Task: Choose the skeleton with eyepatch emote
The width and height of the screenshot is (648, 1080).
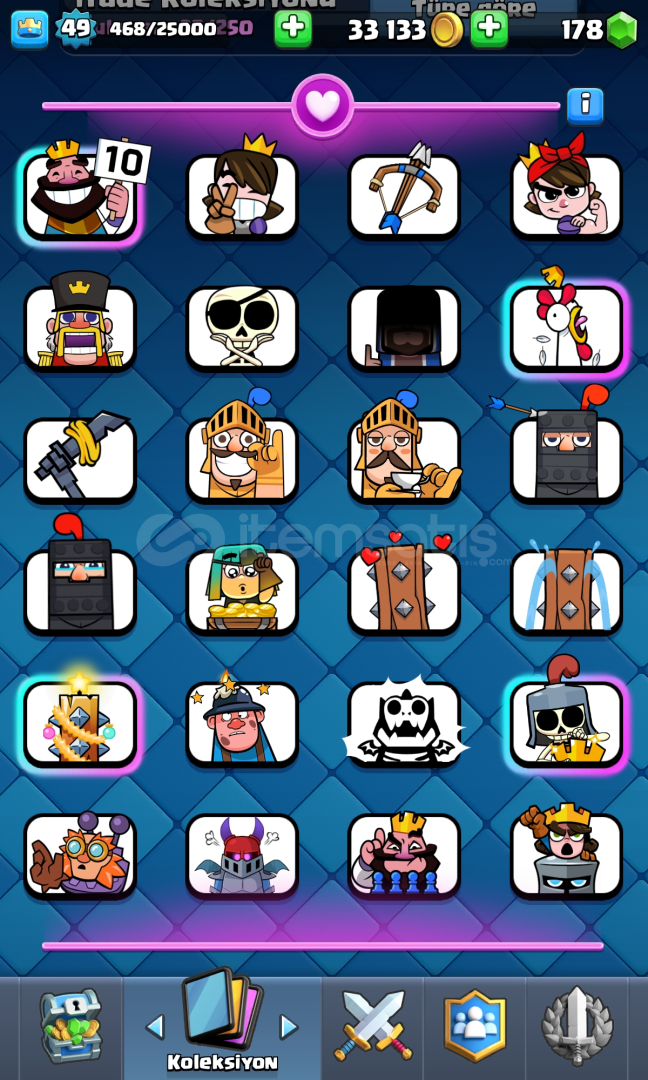Action: (242, 329)
